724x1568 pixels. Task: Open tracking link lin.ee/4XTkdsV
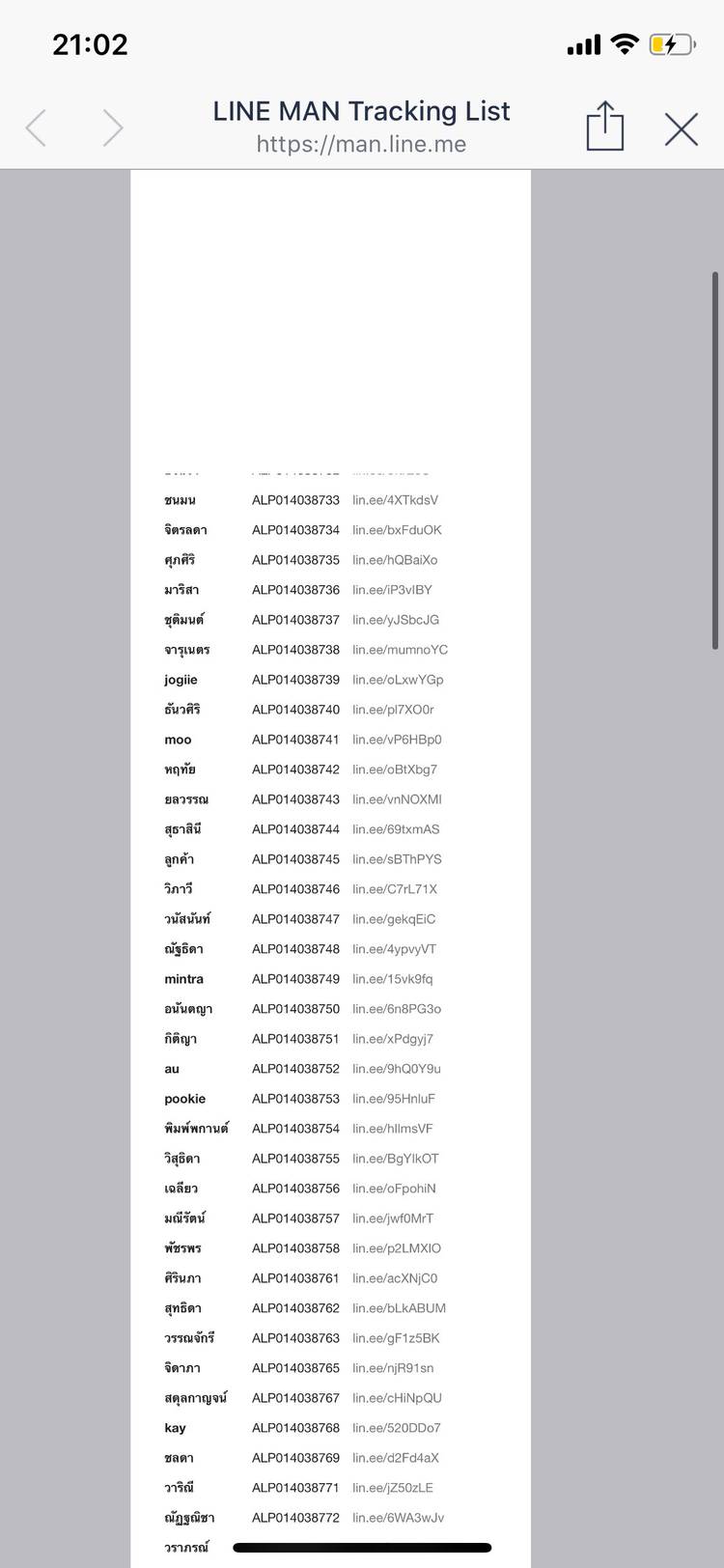pos(395,500)
